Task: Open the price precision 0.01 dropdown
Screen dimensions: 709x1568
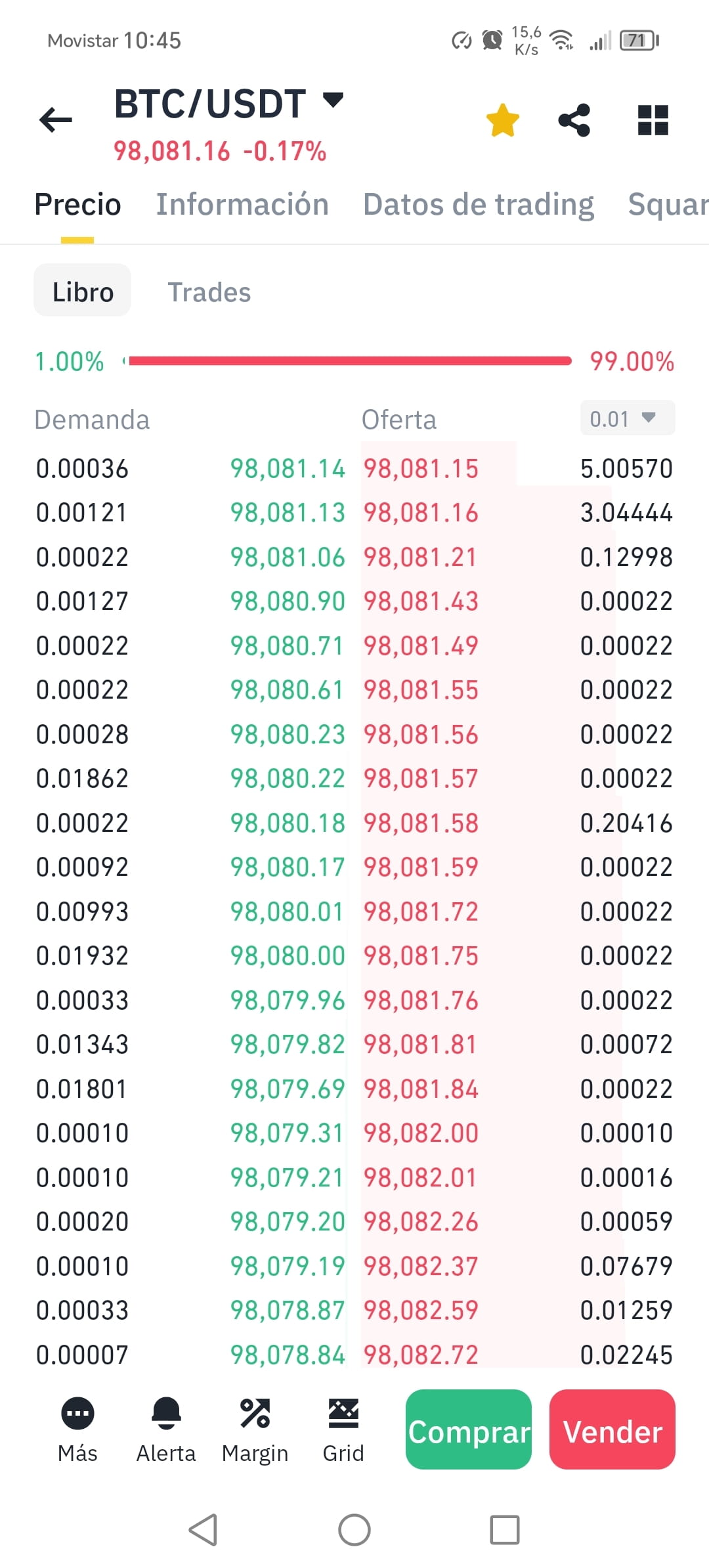Action: pyautogui.click(x=626, y=418)
